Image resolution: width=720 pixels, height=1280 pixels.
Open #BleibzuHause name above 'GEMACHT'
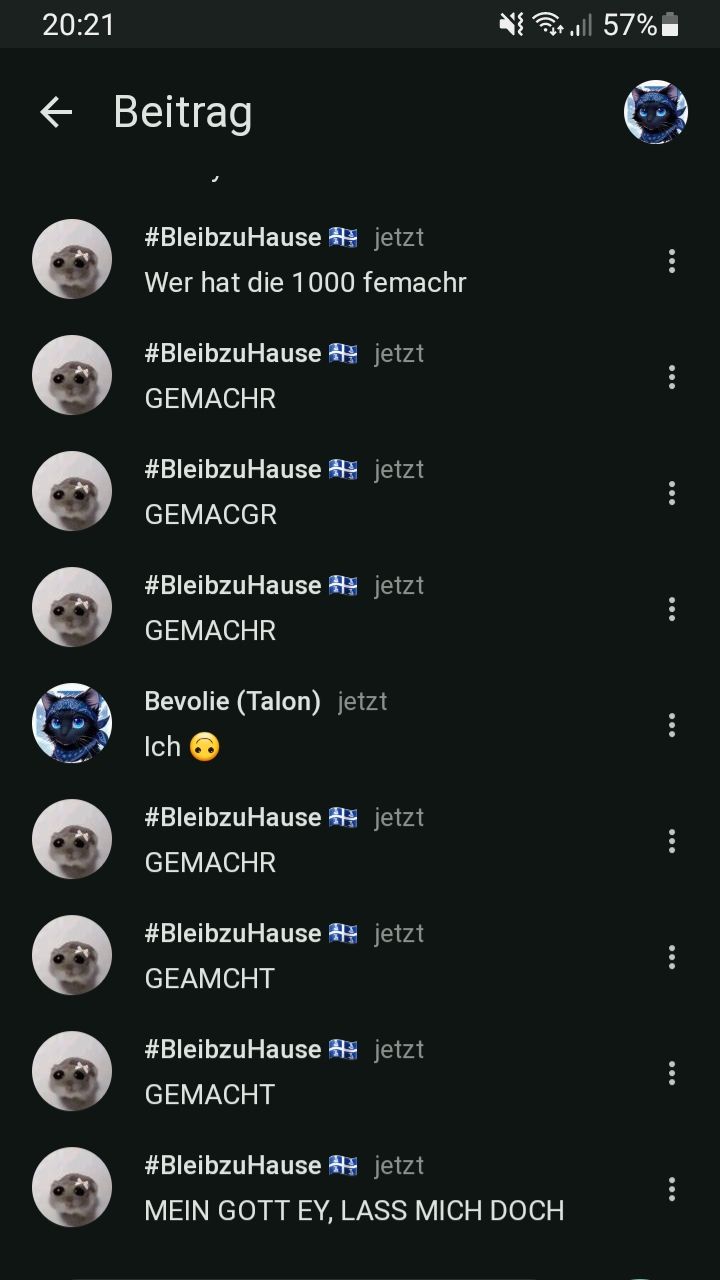232,1050
